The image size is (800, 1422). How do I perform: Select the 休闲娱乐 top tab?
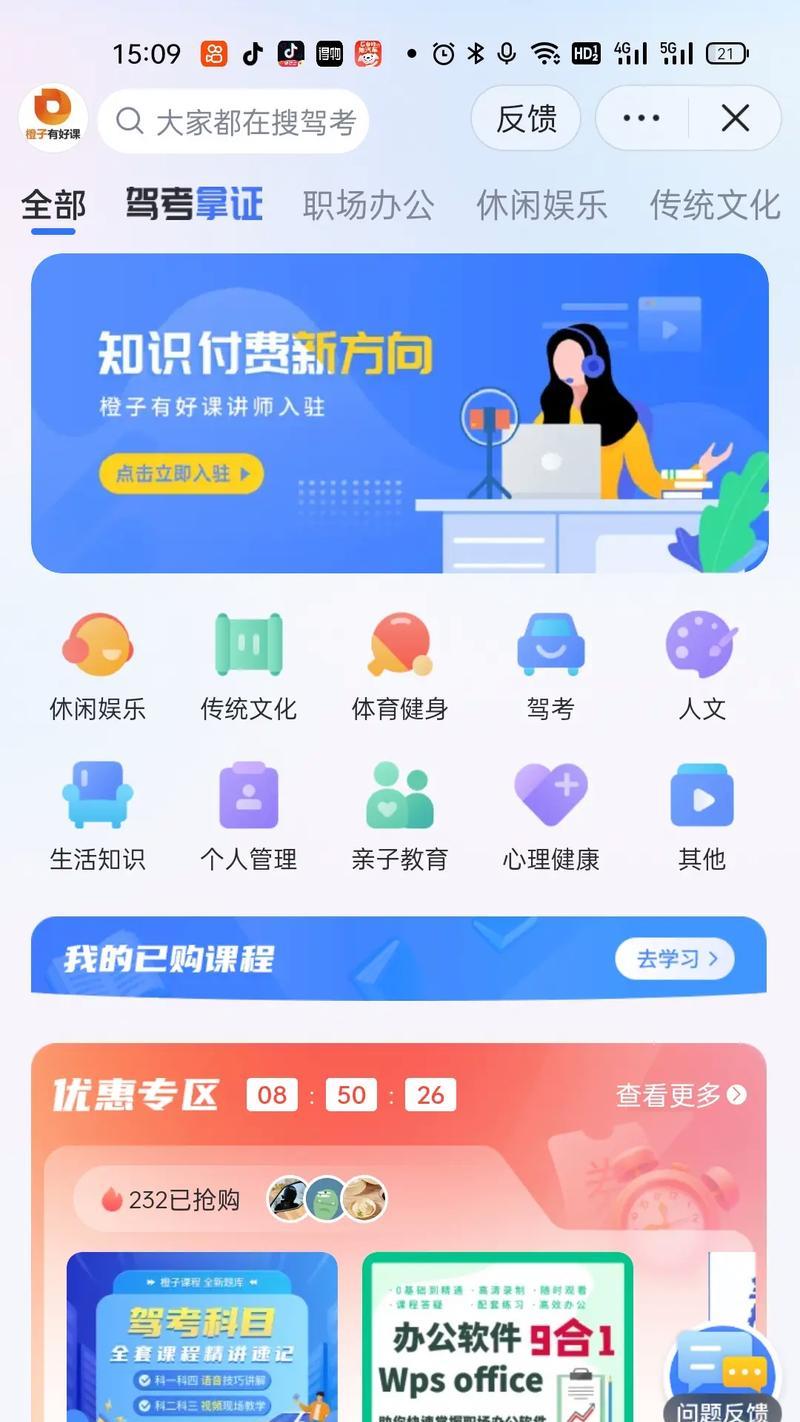pos(542,205)
